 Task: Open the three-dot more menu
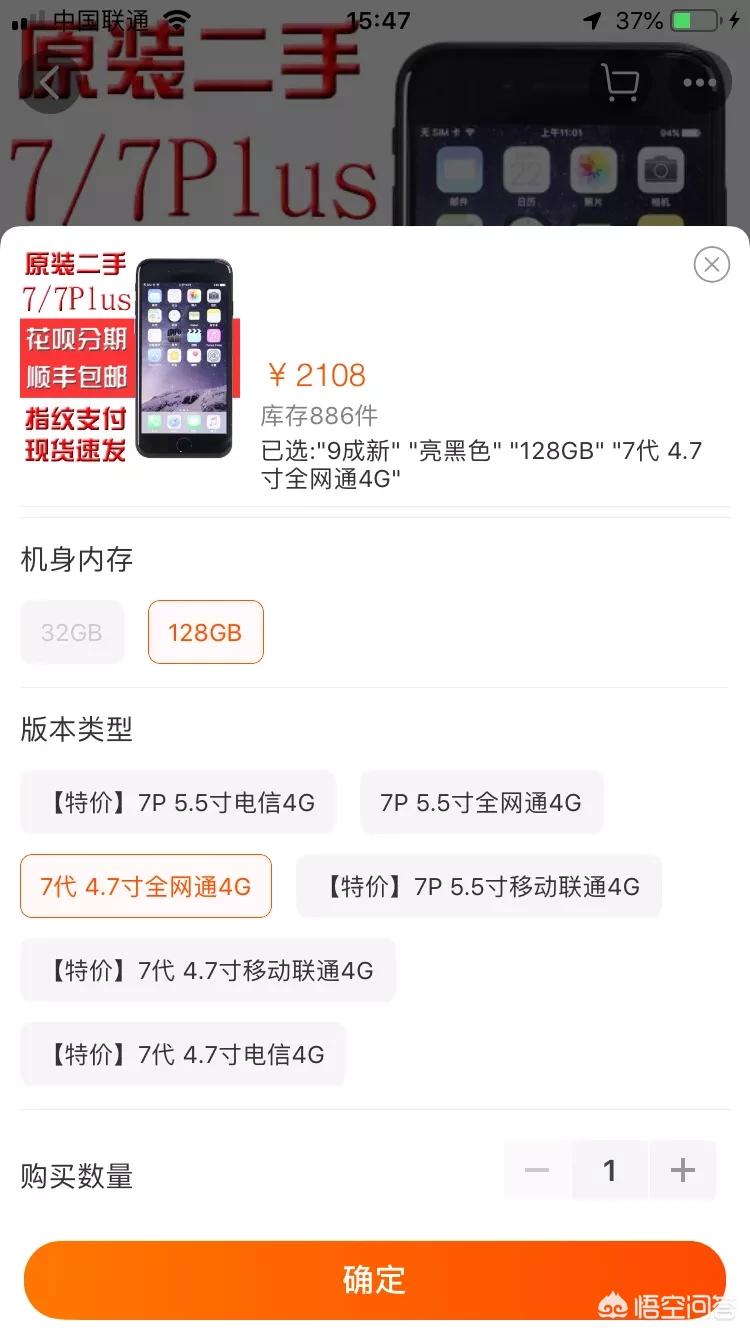coord(700,82)
